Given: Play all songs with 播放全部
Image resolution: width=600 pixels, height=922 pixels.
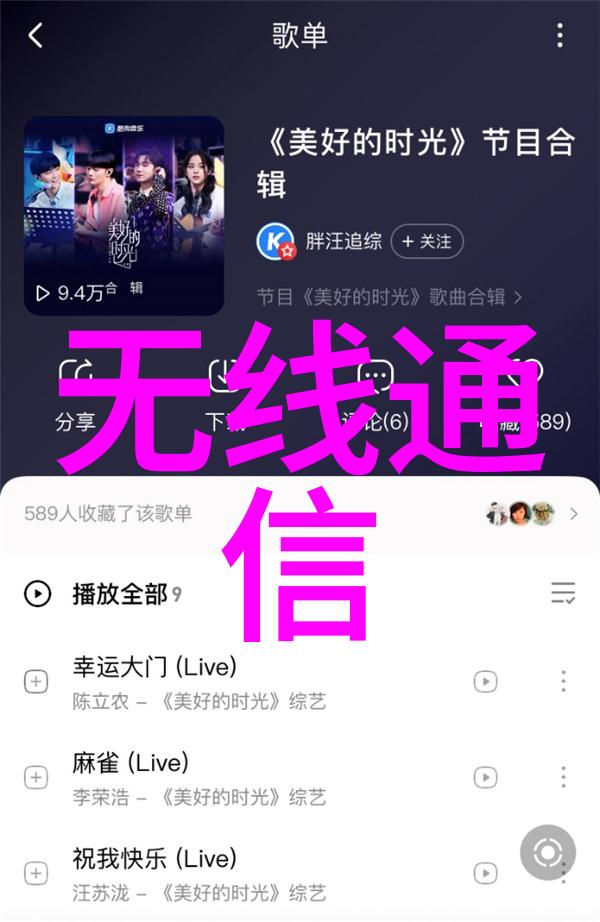Looking at the screenshot, I should click(x=104, y=594).
